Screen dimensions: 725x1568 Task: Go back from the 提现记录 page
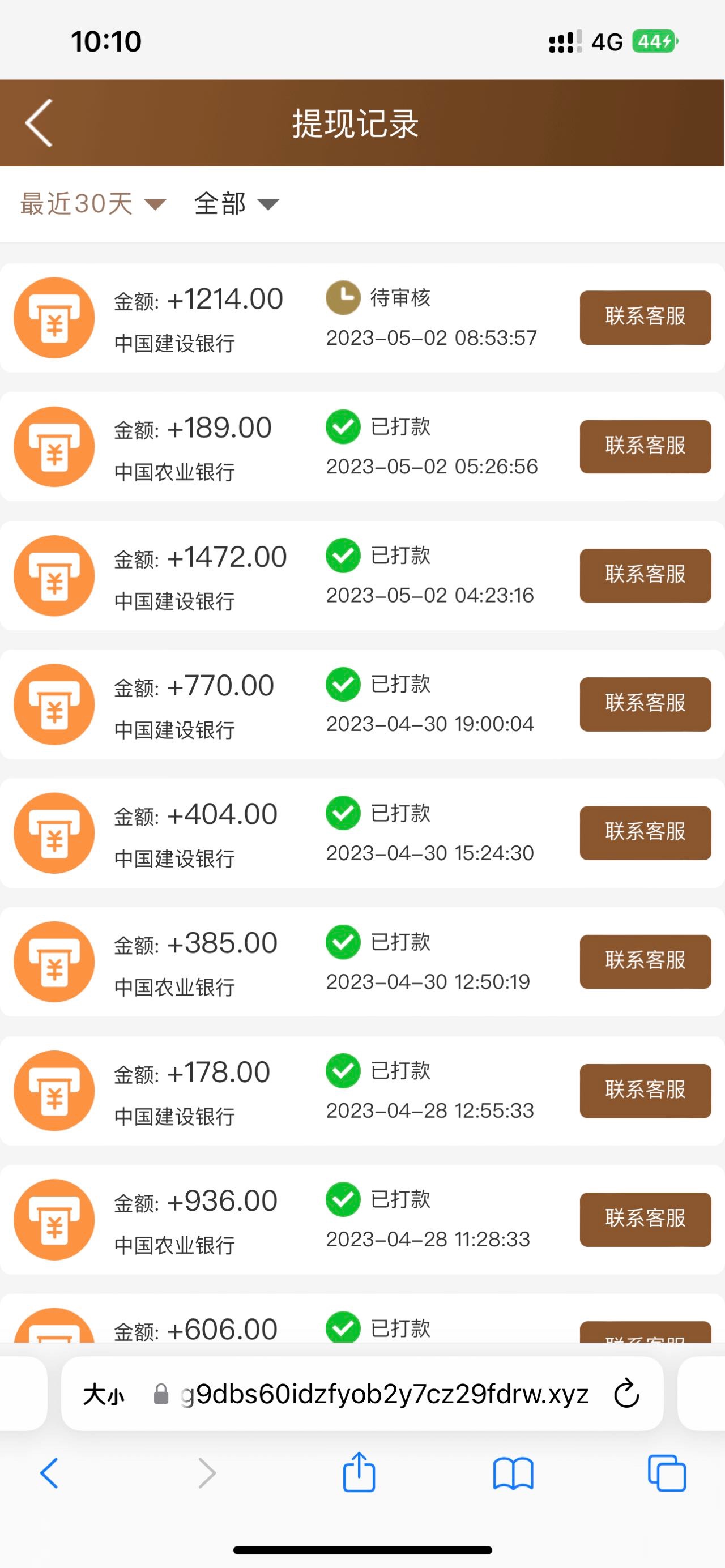(39, 123)
